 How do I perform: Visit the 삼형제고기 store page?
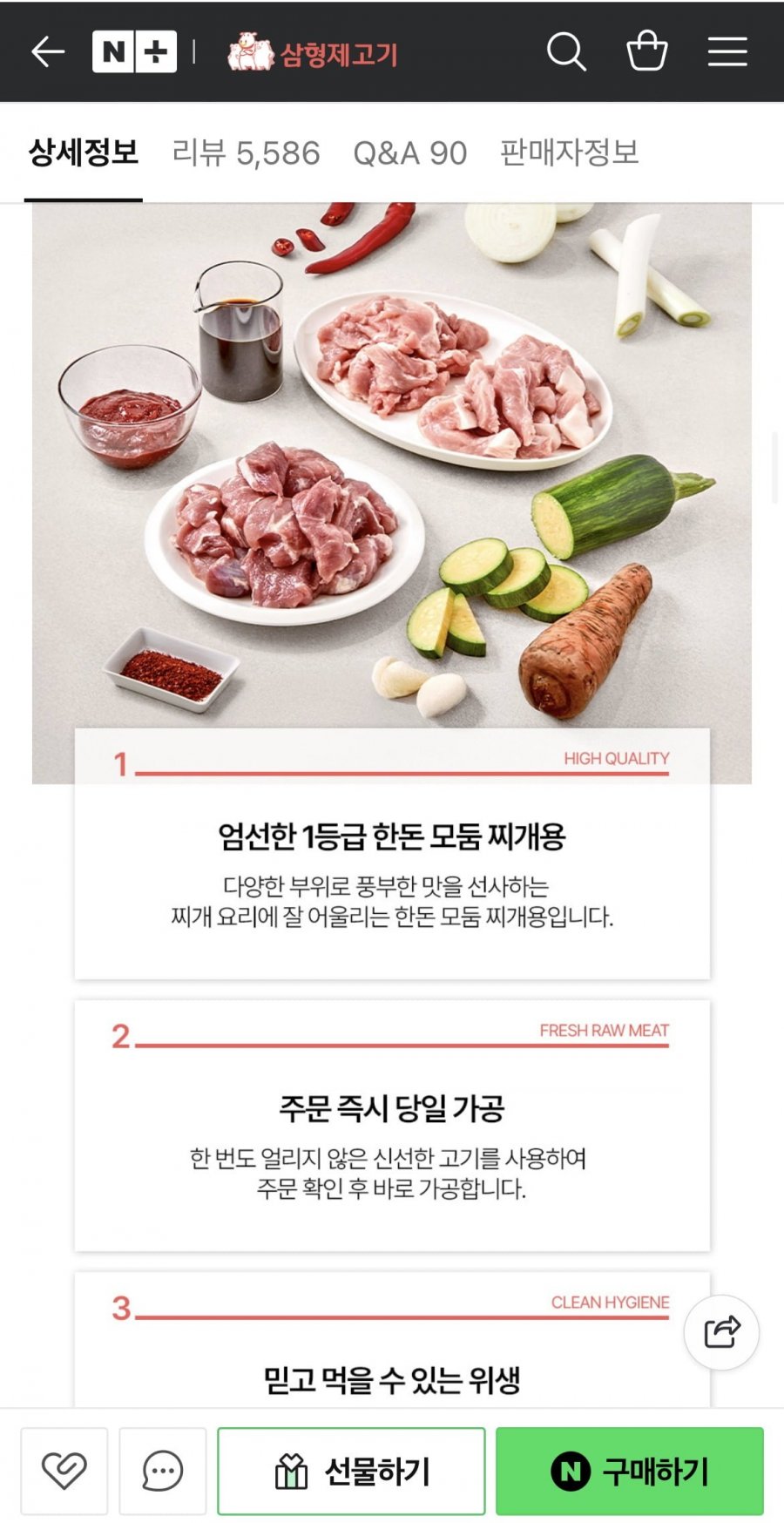coord(314,54)
